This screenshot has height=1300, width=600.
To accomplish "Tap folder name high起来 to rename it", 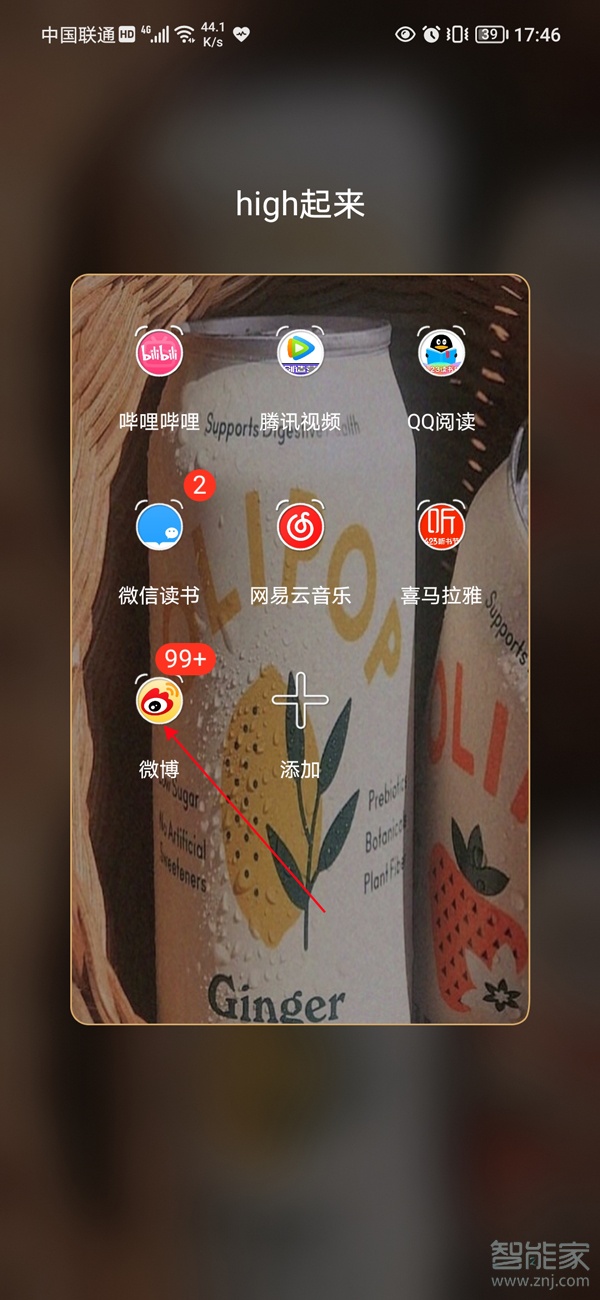I will (300, 204).
